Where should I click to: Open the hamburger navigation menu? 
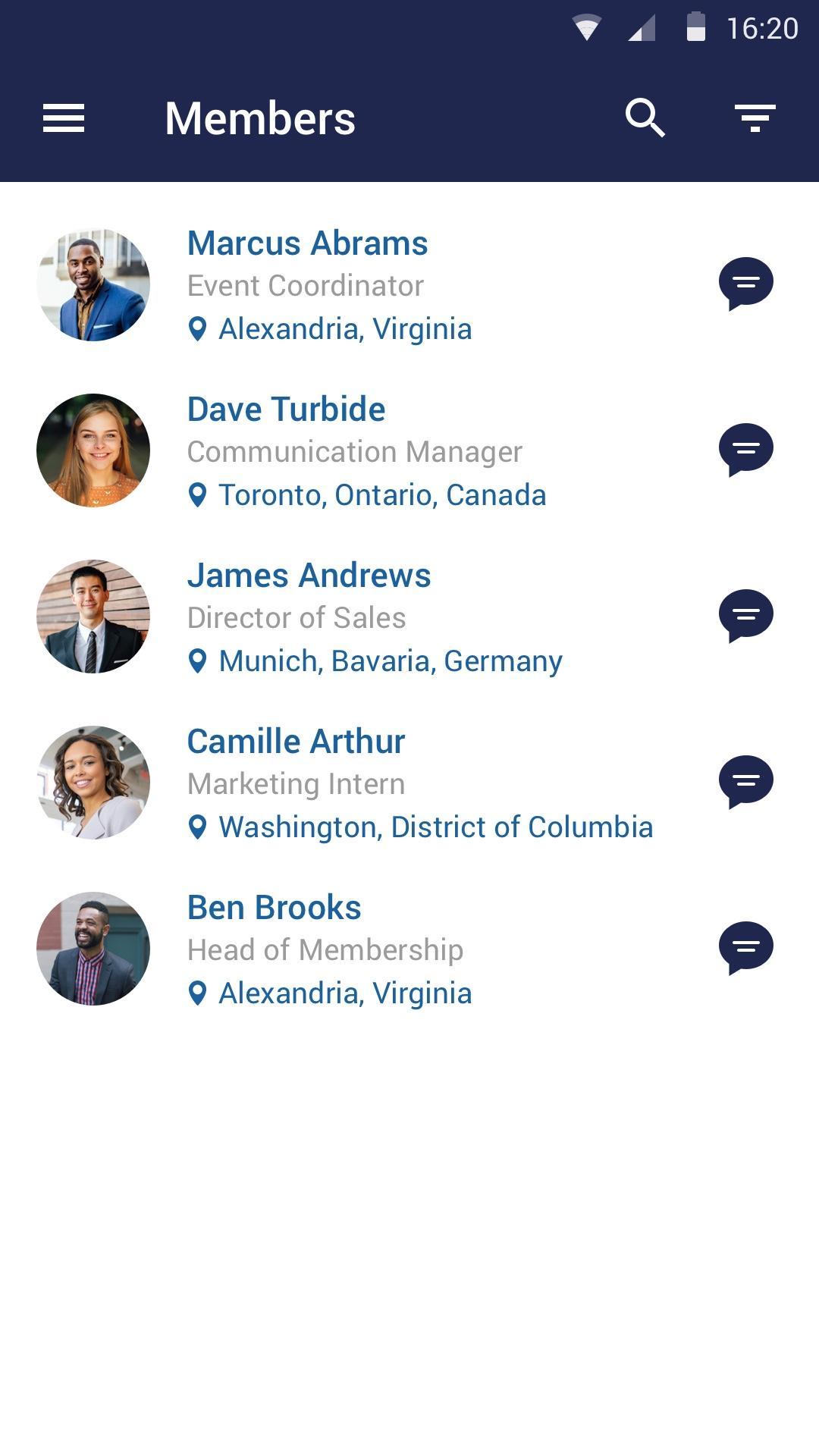click(x=64, y=118)
